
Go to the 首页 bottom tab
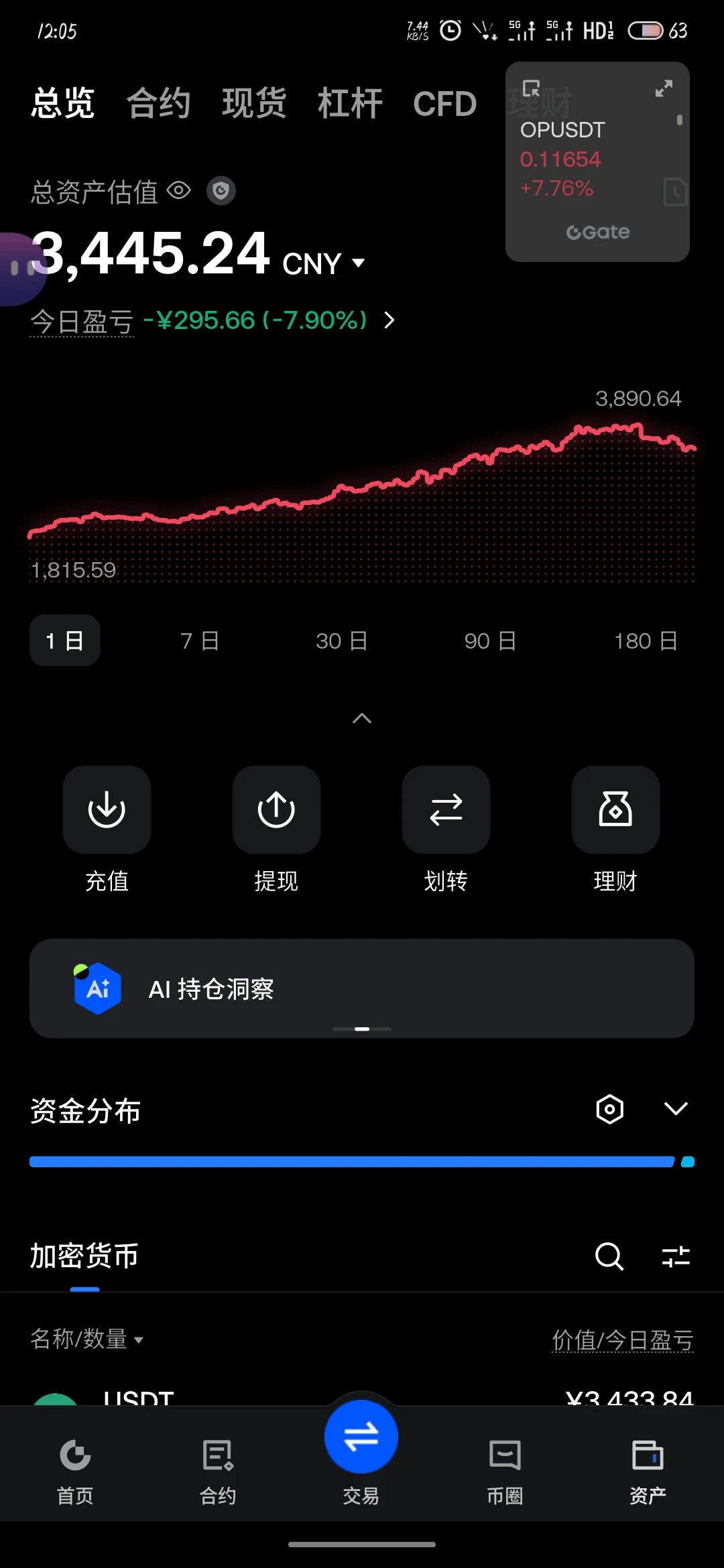pos(75,1469)
